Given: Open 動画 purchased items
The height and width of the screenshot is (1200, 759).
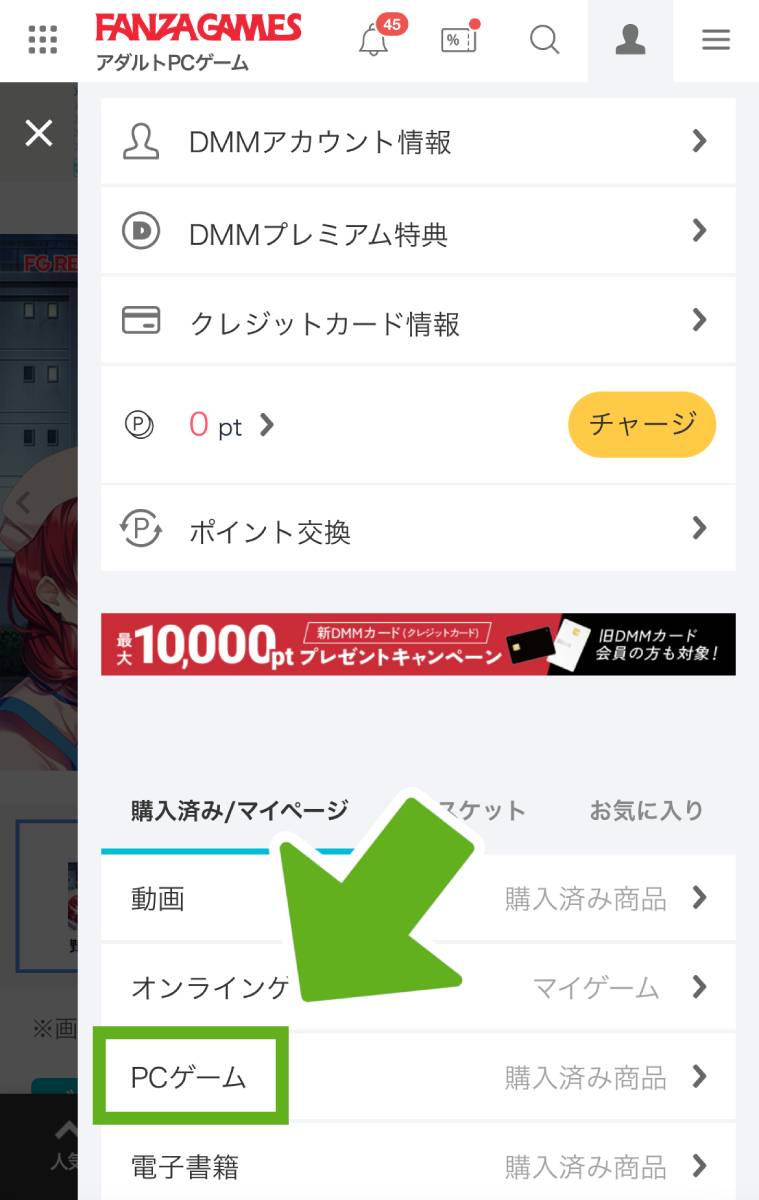Looking at the screenshot, I should point(418,899).
